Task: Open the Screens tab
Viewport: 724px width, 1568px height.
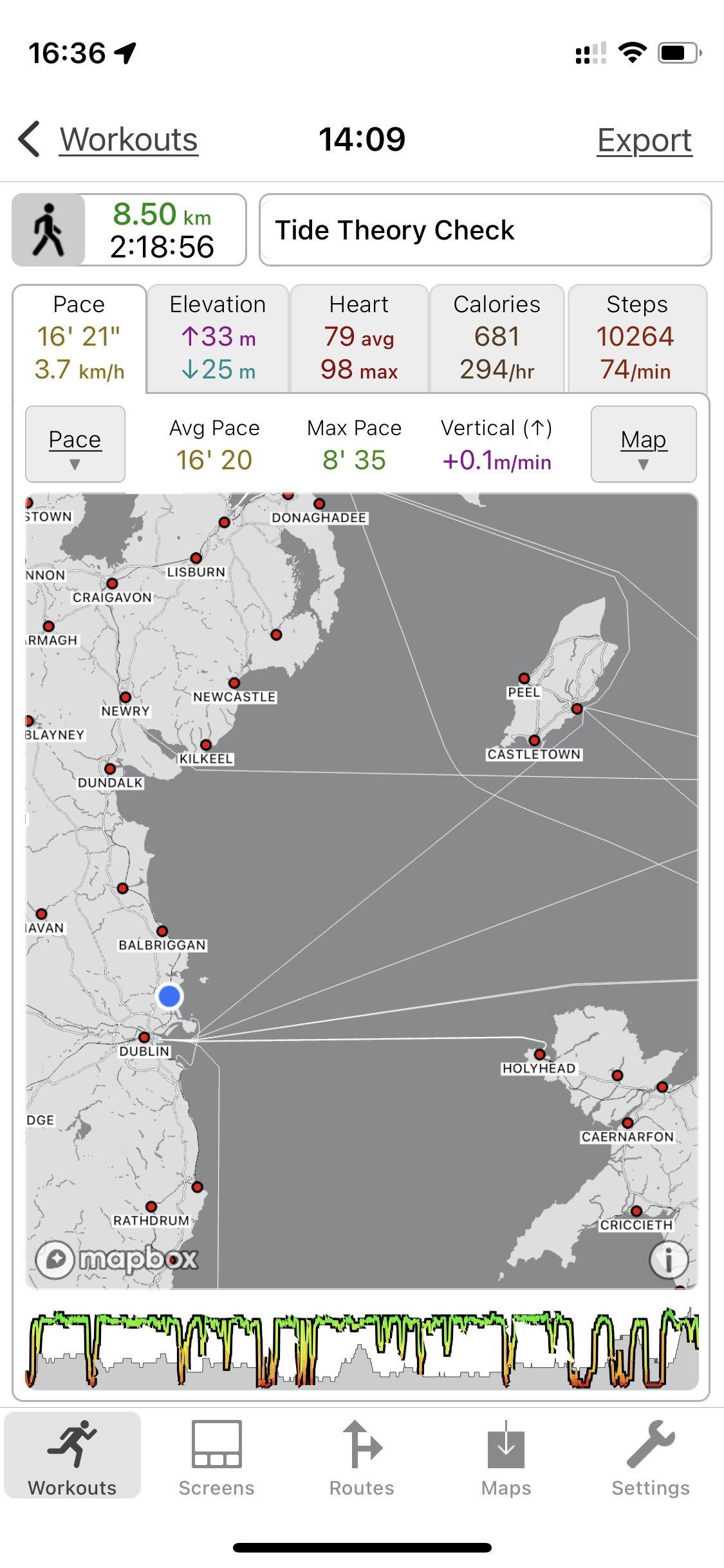Action: 217,1459
